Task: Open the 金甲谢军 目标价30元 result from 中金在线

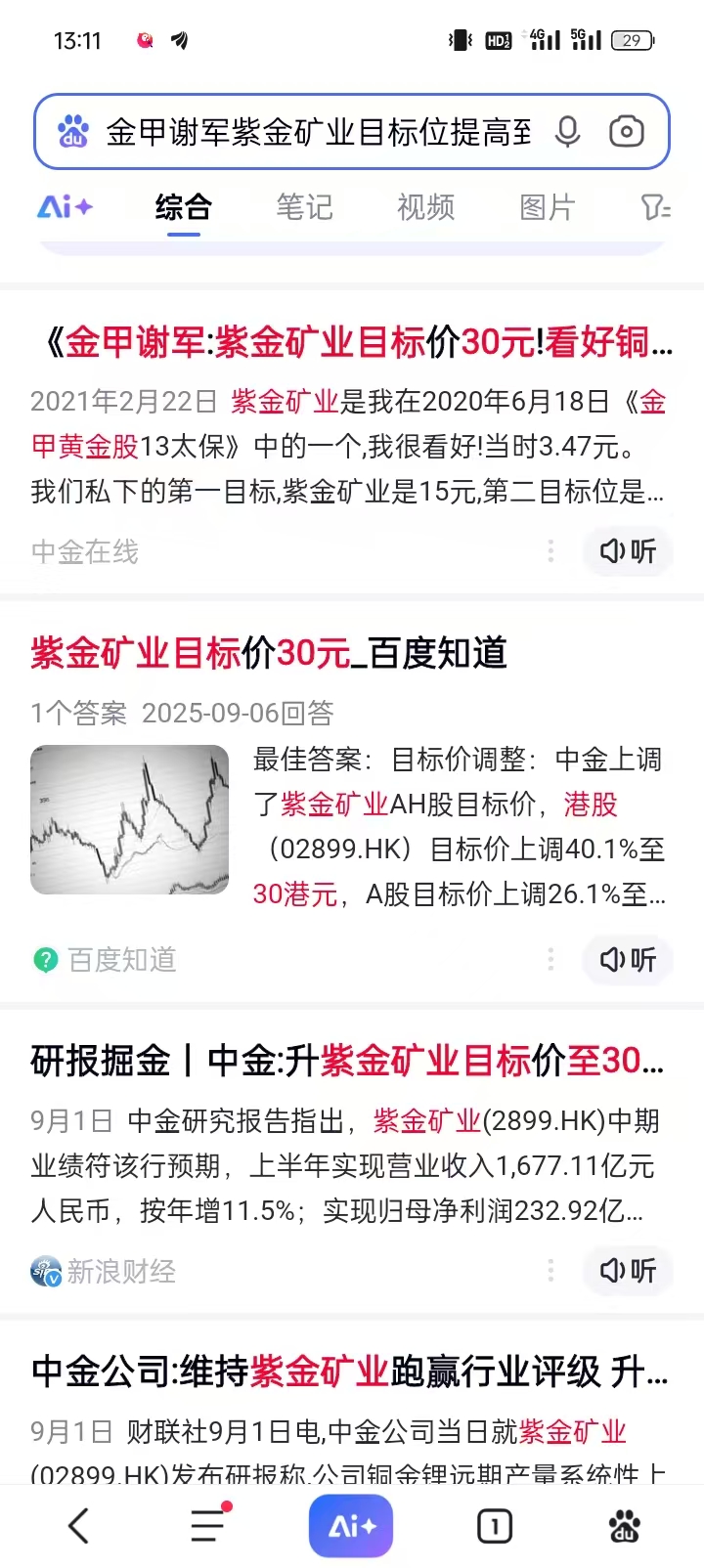Action: [x=352, y=342]
